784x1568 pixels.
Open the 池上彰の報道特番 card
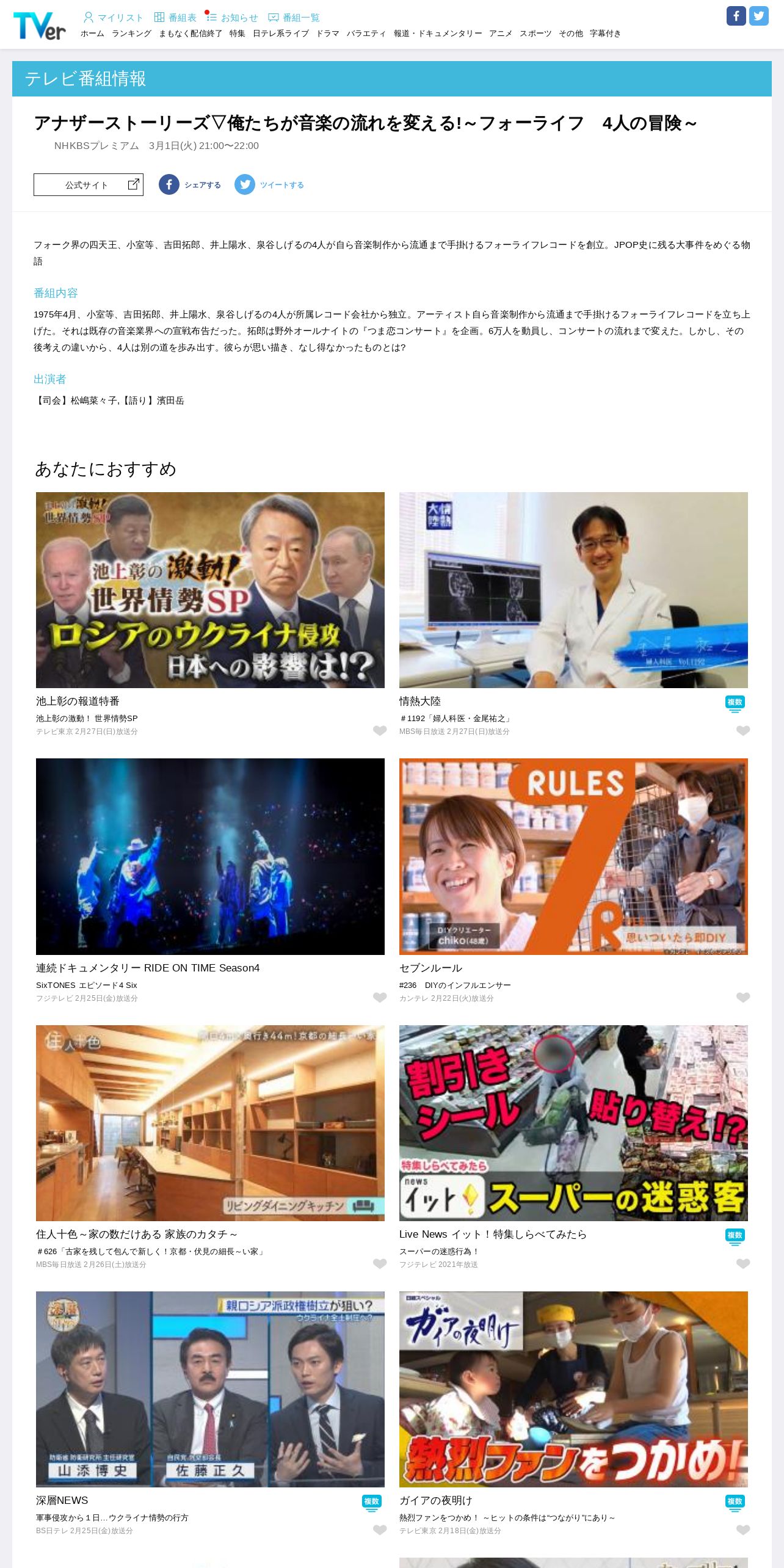point(210,590)
